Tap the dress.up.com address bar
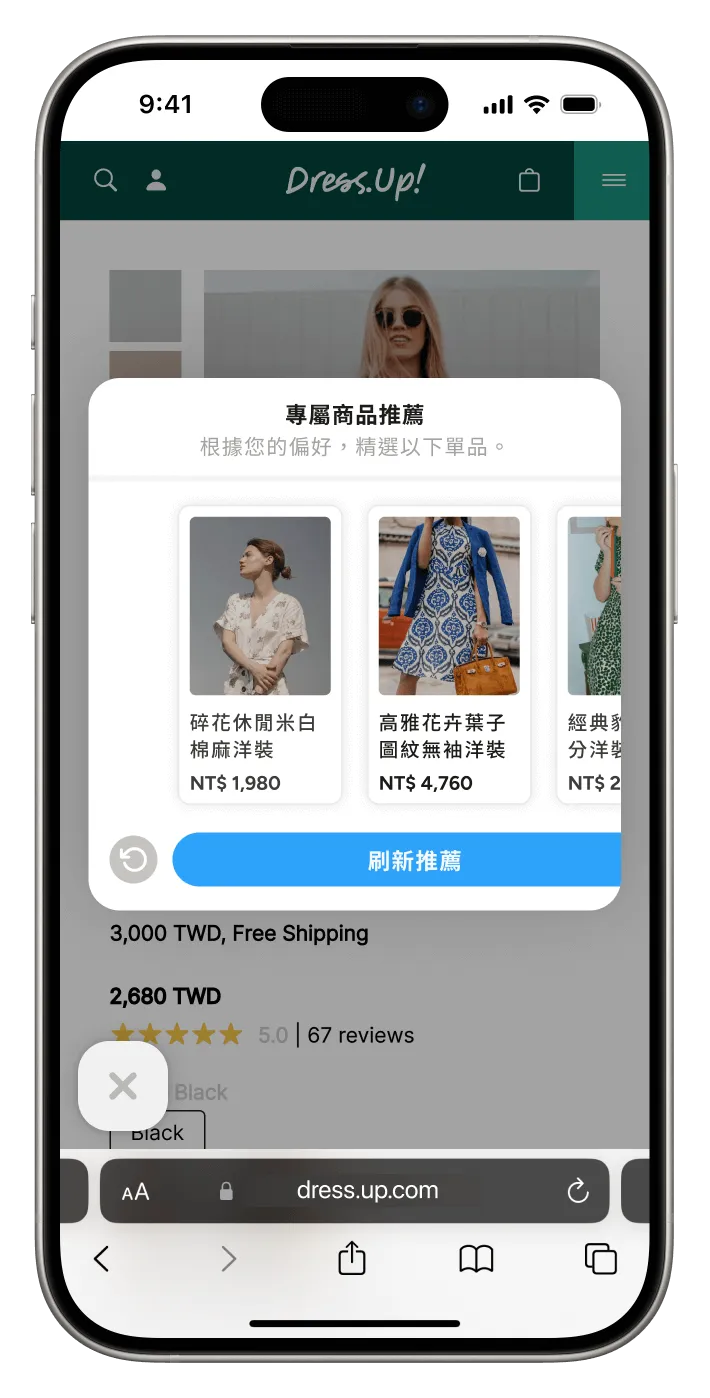Viewport: 710px width, 1398px height. [x=367, y=1190]
